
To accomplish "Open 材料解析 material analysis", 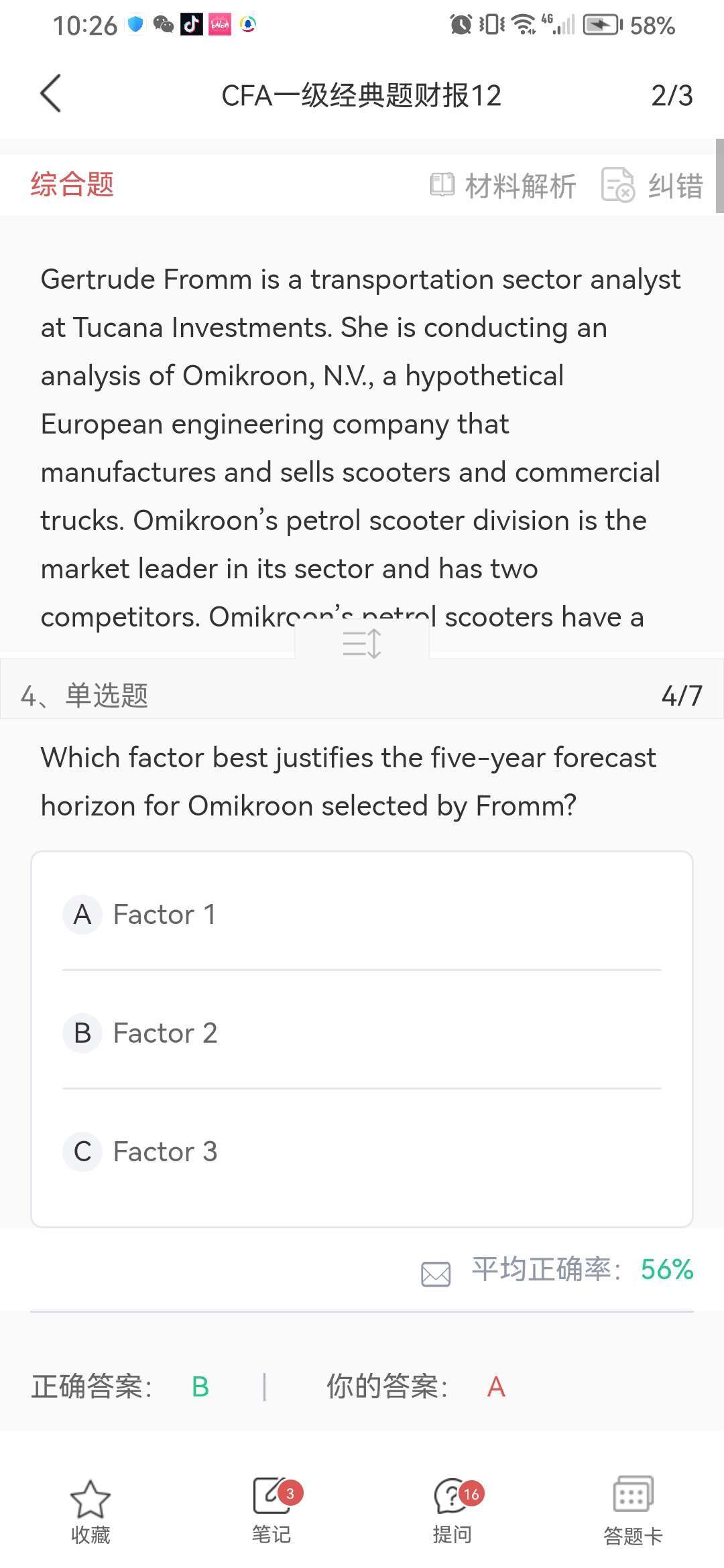I will 503,186.
